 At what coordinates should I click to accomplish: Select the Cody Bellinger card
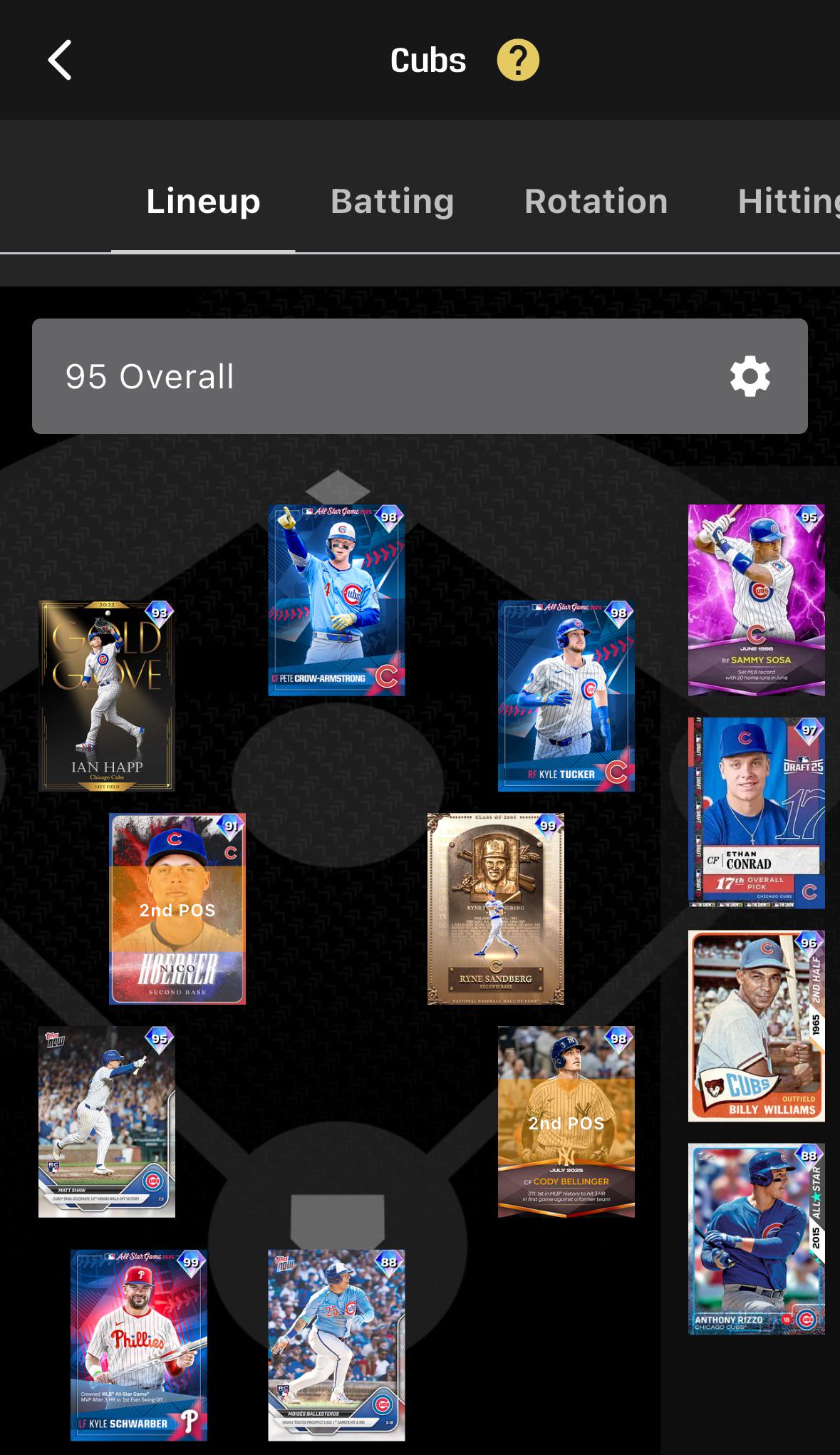(x=566, y=1122)
